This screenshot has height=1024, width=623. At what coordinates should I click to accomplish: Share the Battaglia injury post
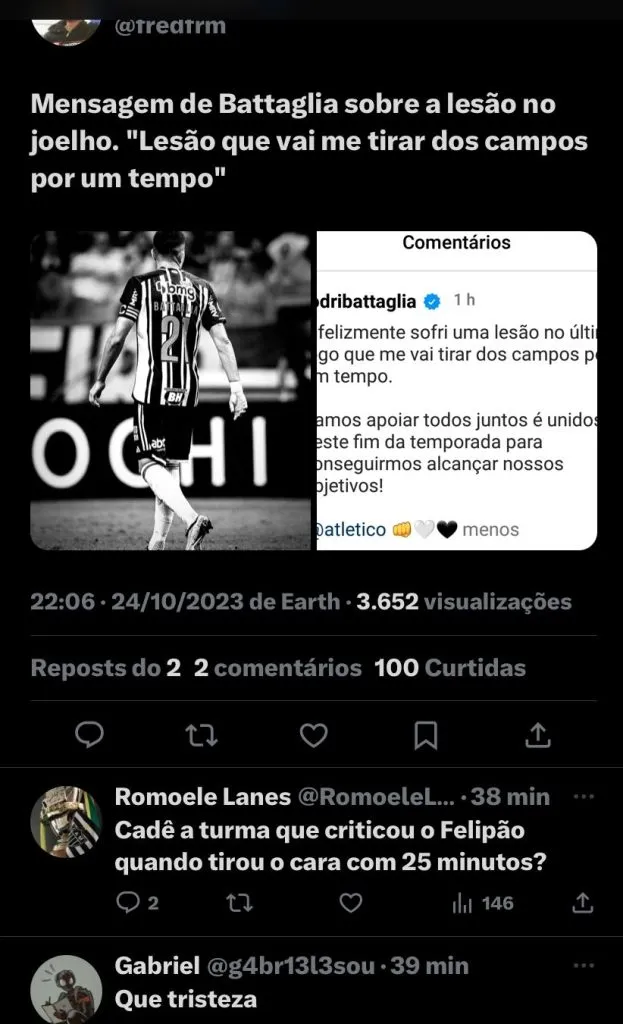(x=538, y=735)
